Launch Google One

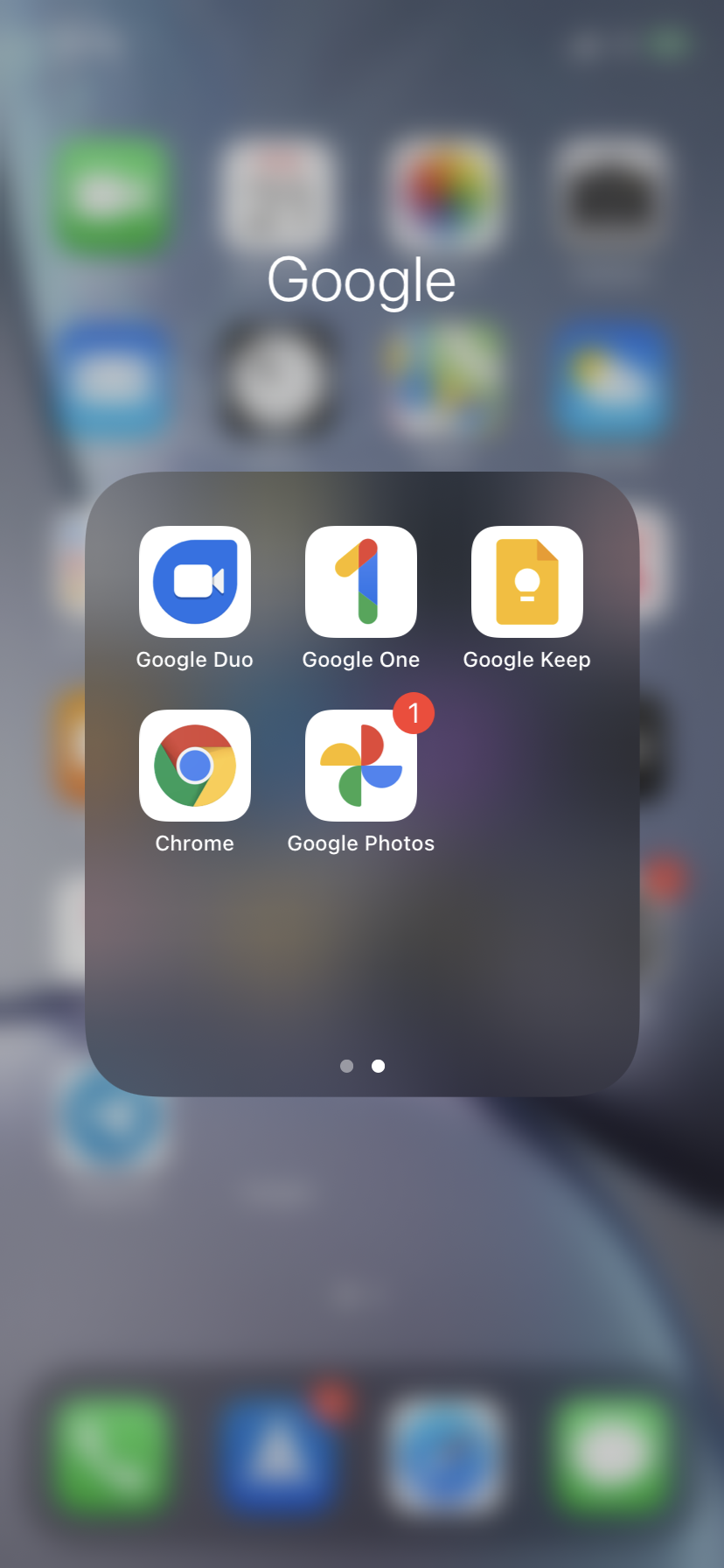(x=361, y=582)
